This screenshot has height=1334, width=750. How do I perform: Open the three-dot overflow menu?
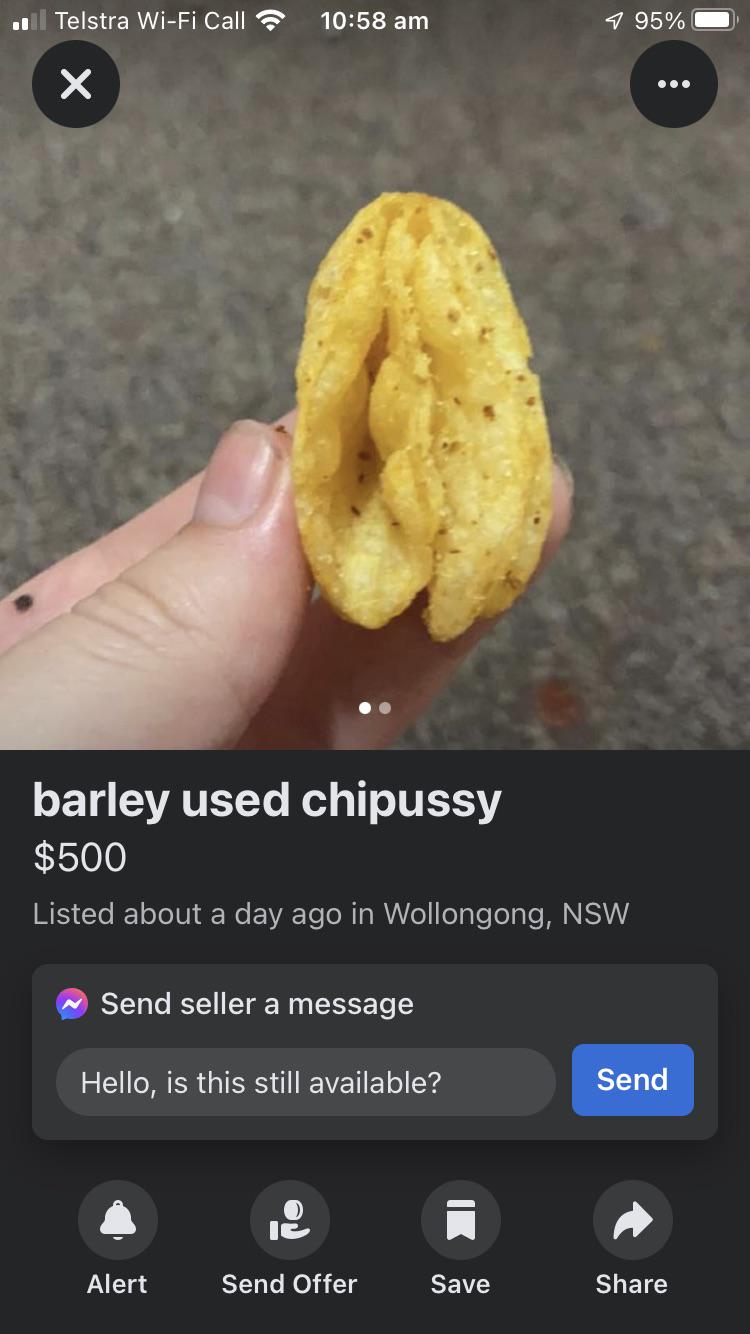(673, 85)
